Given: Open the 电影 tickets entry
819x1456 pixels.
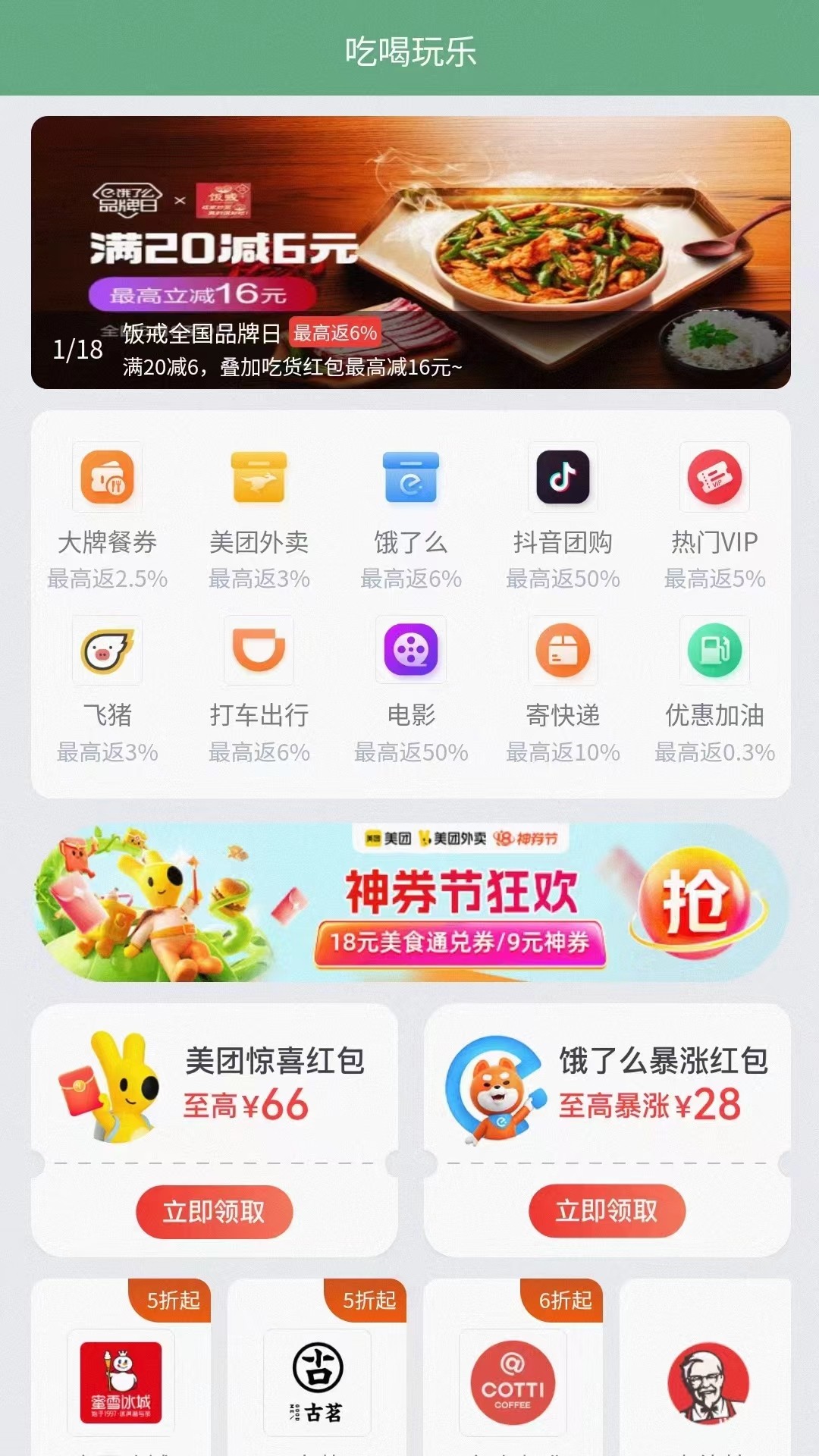Looking at the screenshot, I should pyautogui.click(x=410, y=689).
